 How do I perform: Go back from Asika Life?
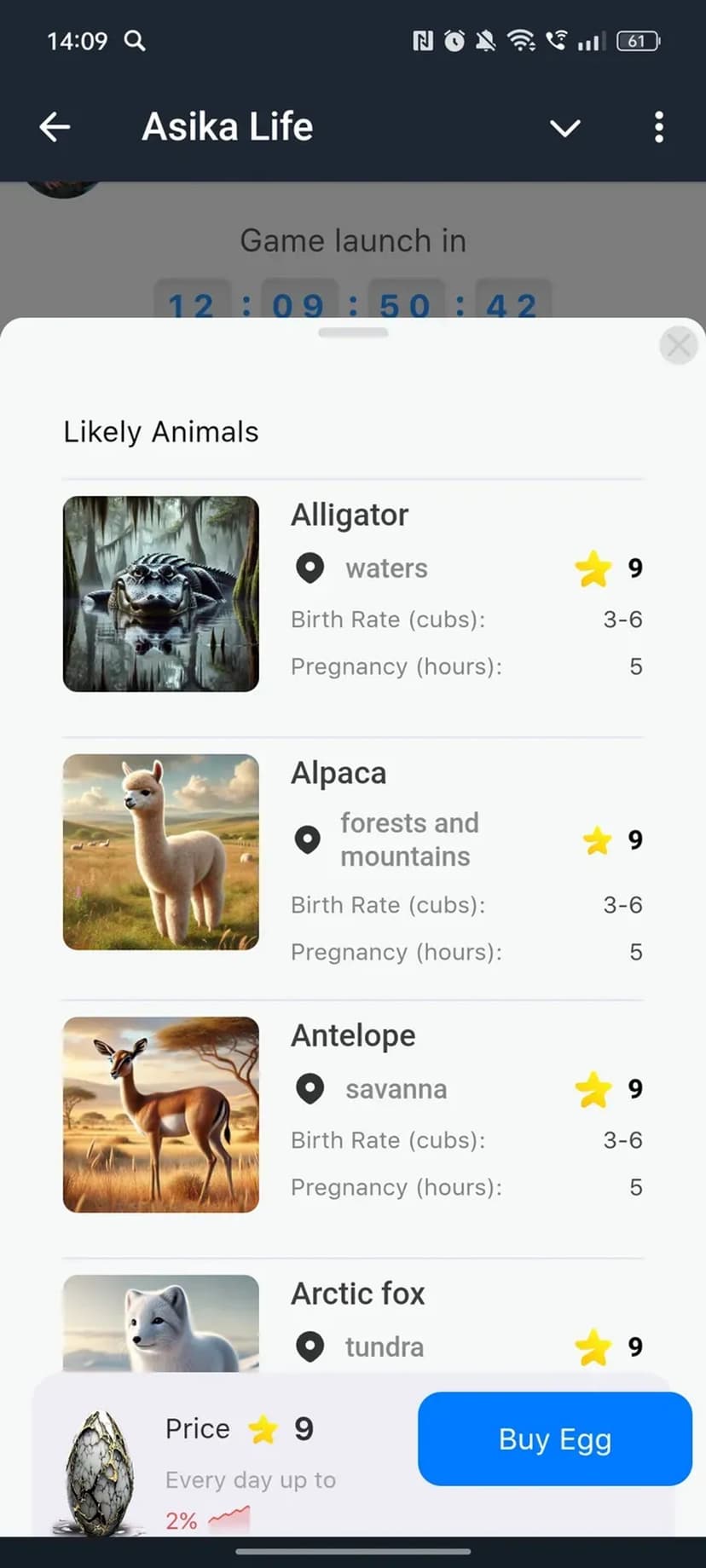point(55,127)
